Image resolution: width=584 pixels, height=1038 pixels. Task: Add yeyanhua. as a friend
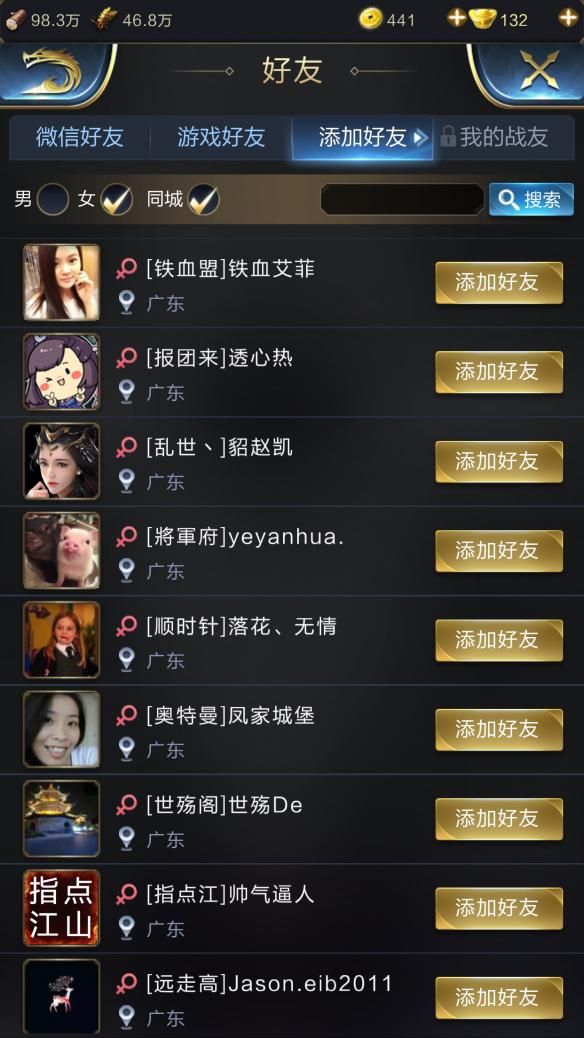(x=499, y=551)
